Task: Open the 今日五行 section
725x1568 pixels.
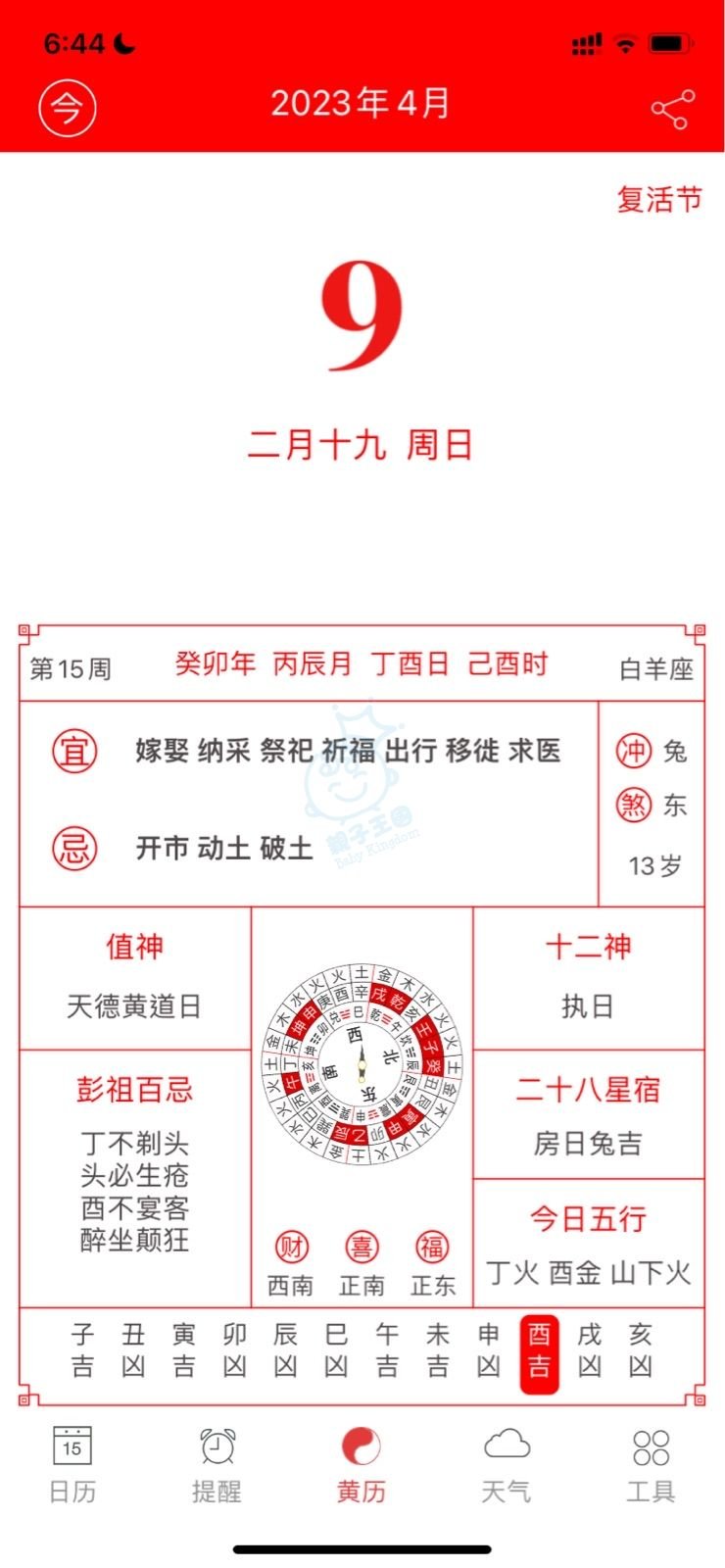Action: pyautogui.click(x=589, y=1243)
